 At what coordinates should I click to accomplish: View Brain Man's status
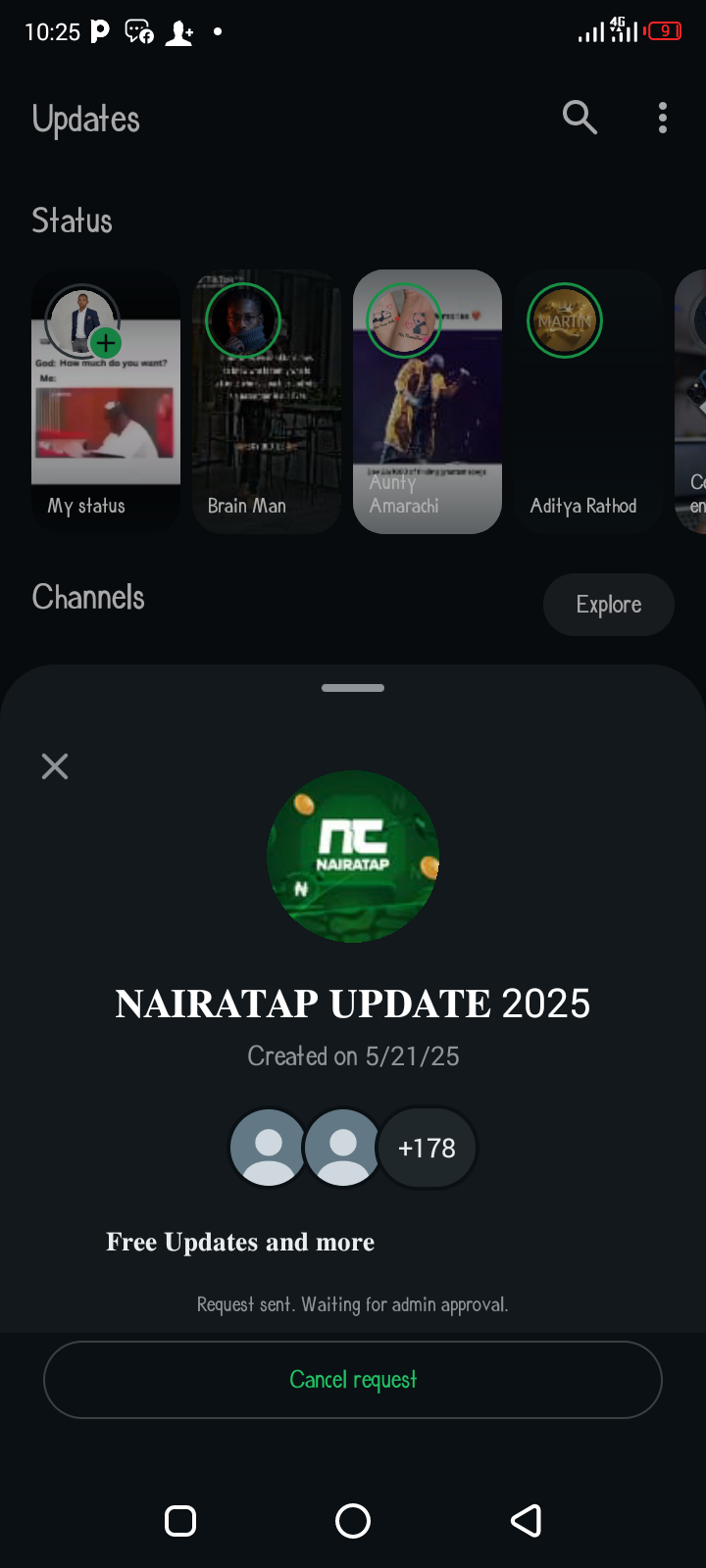pyautogui.click(x=267, y=402)
